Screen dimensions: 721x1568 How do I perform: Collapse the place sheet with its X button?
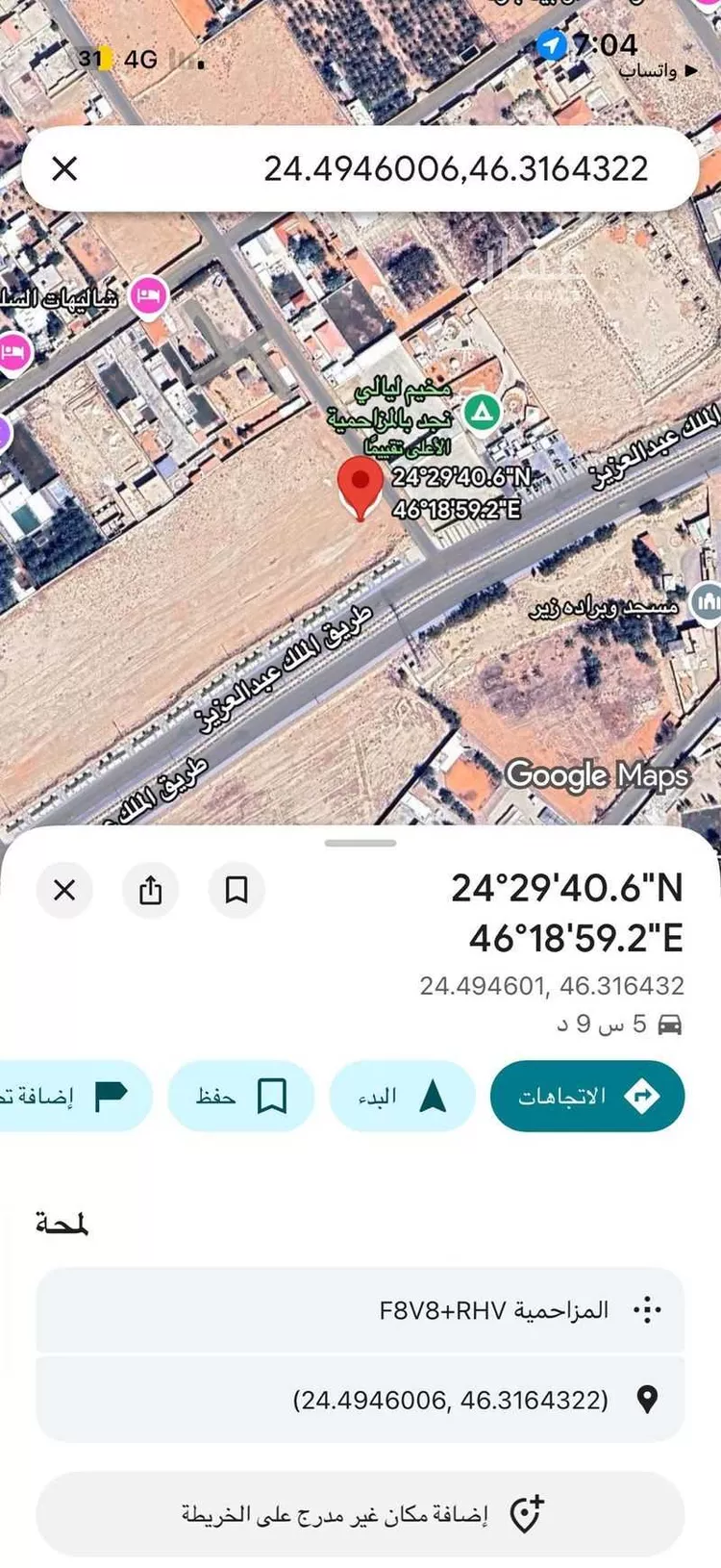point(64,890)
